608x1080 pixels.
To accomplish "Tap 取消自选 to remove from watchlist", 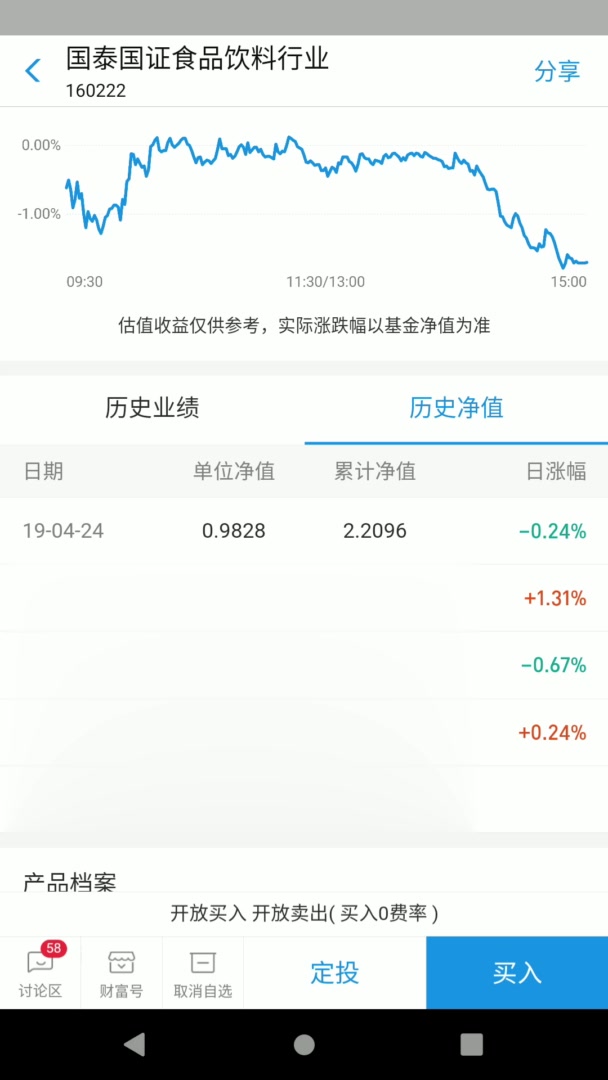I will pos(202,973).
